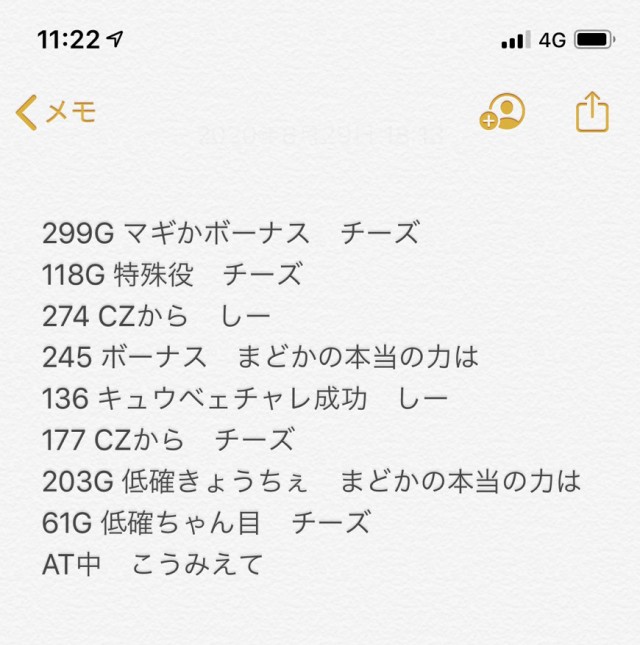Share this note
The height and width of the screenshot is (645, 640).
[592, 111]
